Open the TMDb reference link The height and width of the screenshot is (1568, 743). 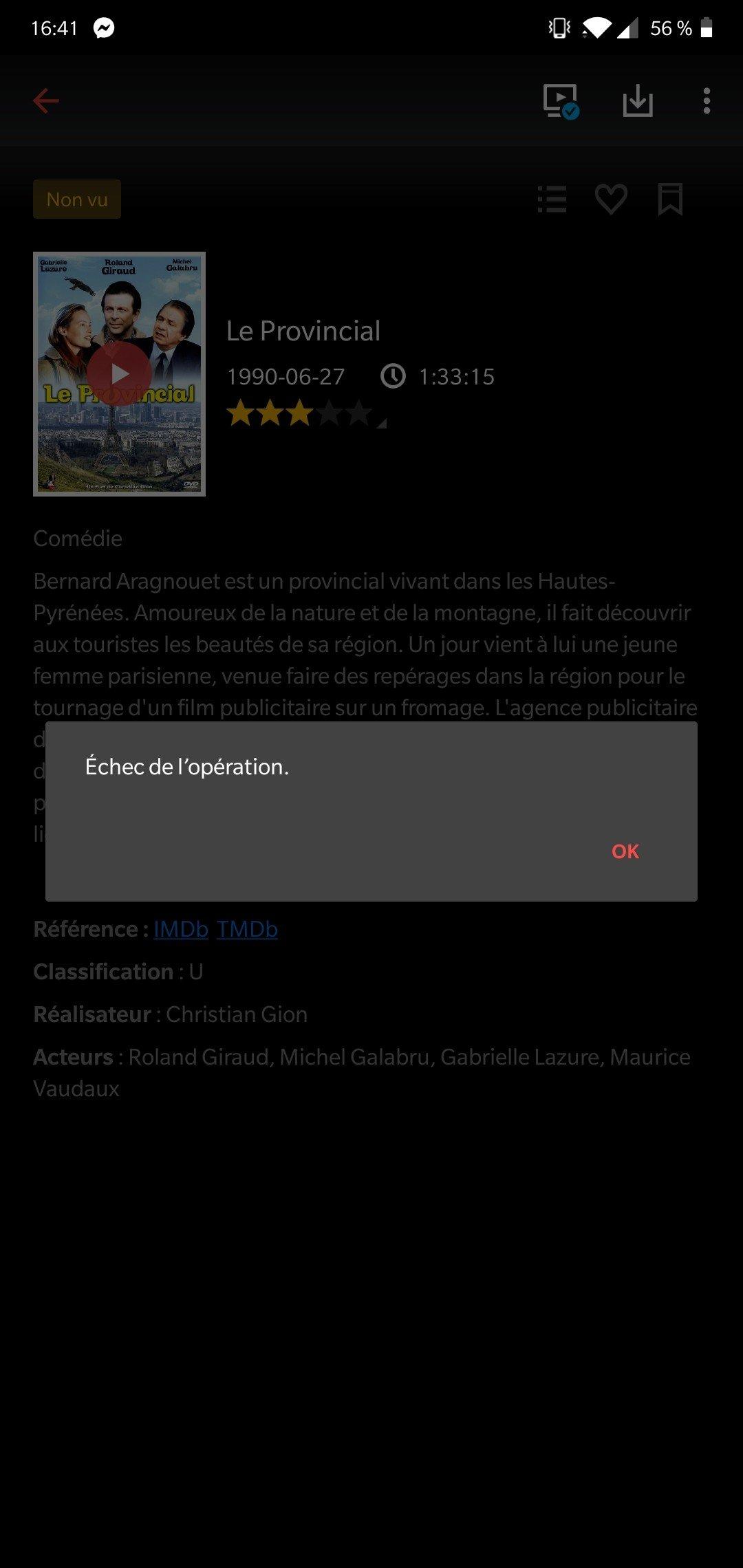pos(247,929)
